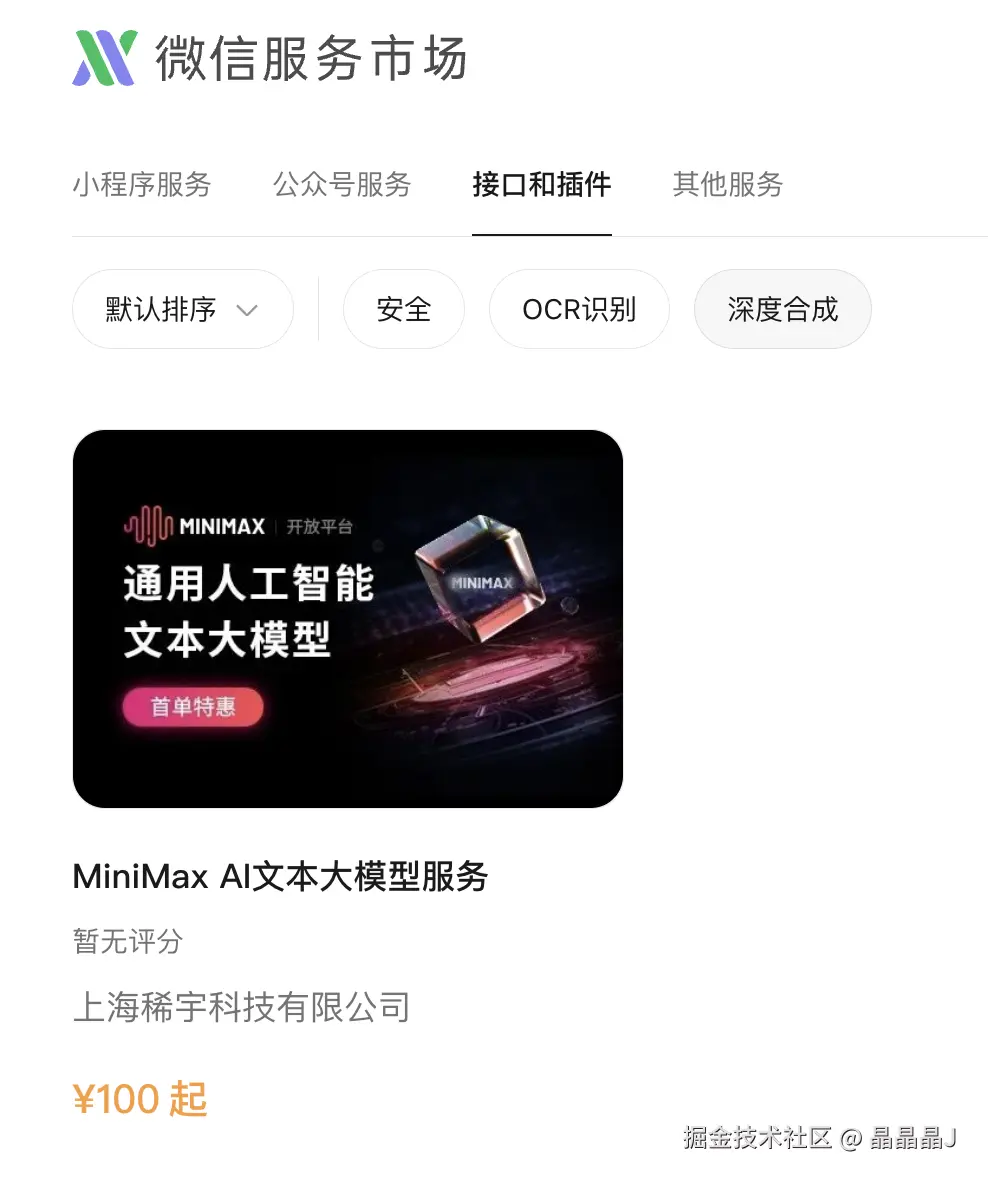Switch to the 小程序服务 tab

(x=141, y=185)
